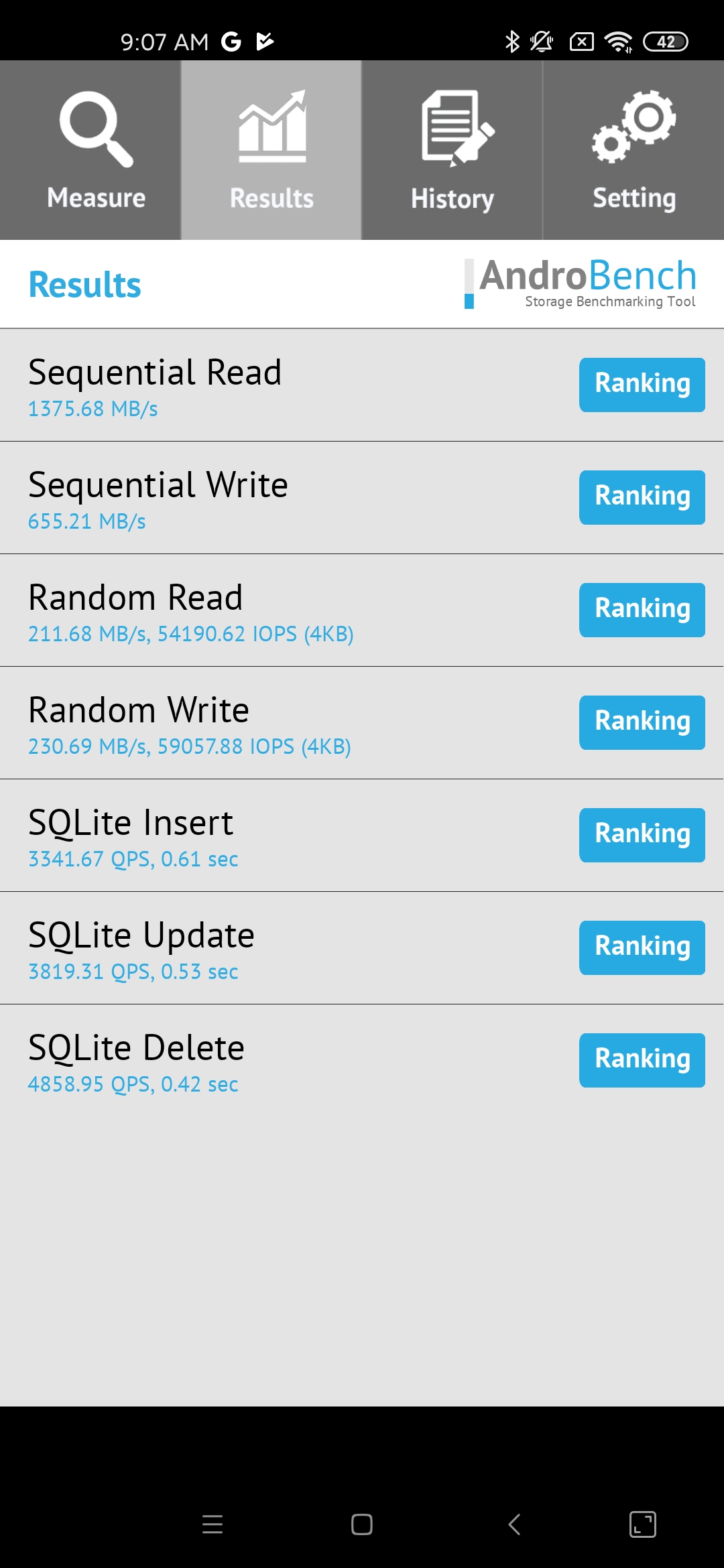
Task: View Ranking for Sequential Read
Action: (642, 385)
